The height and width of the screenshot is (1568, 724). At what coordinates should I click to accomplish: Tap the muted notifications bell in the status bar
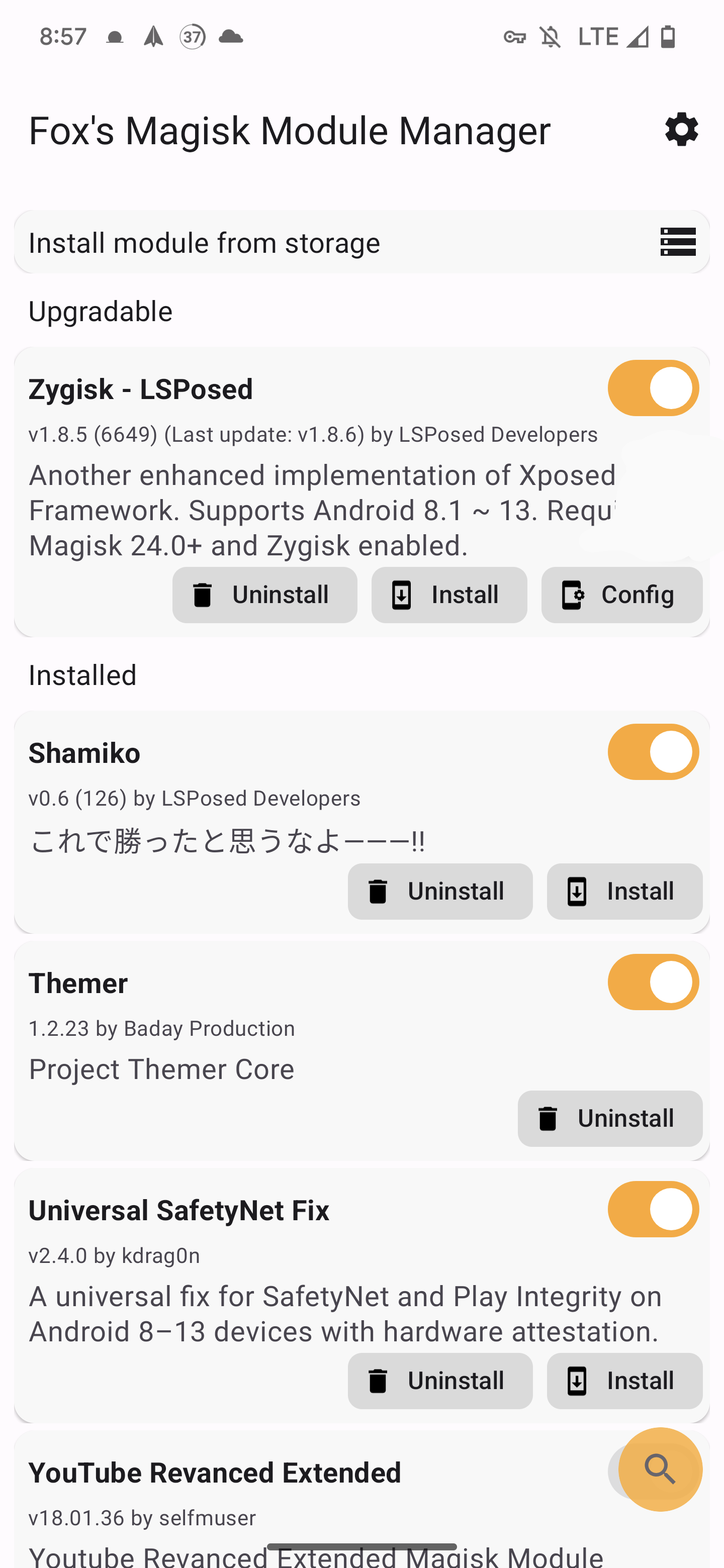[x=550, y=36]
